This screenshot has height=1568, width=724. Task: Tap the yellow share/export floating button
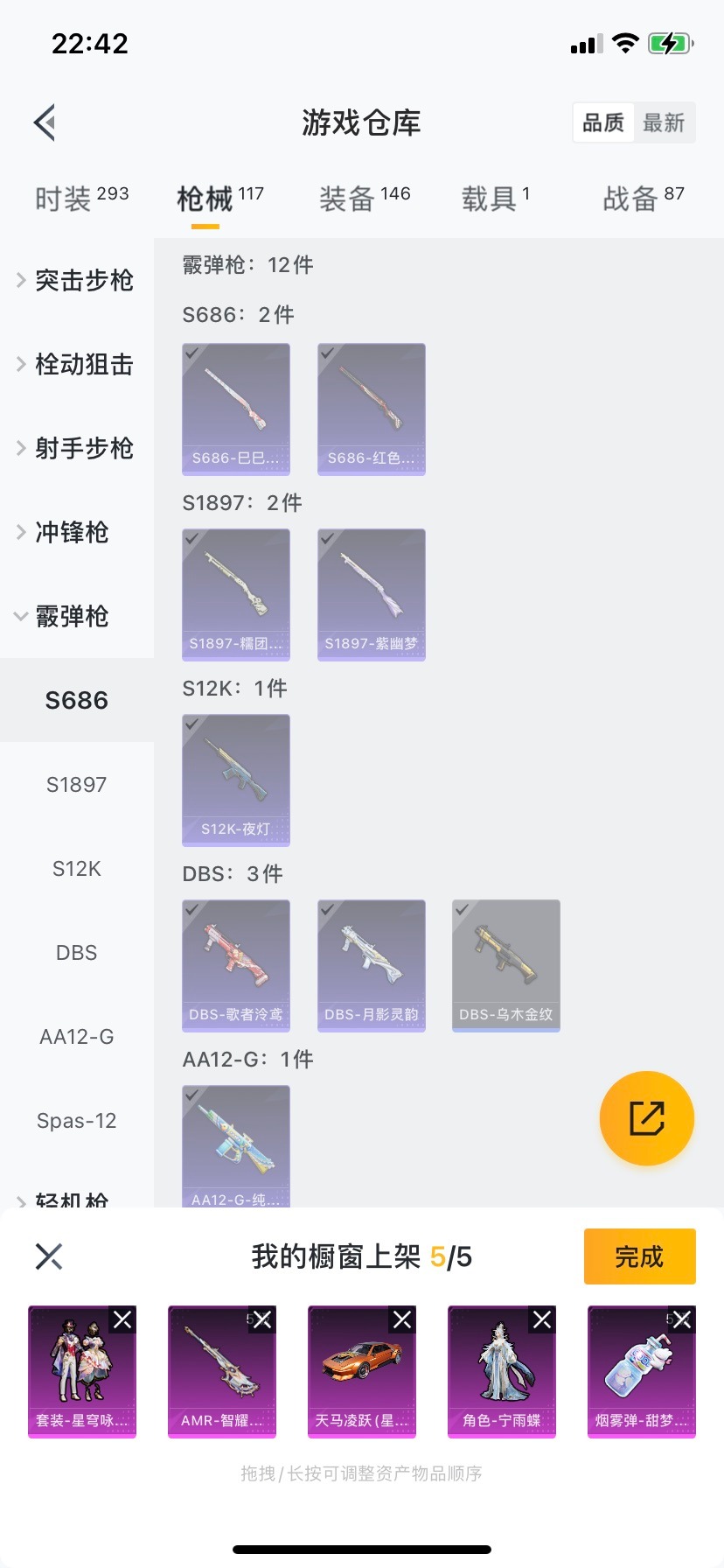tap(646, 1118)
